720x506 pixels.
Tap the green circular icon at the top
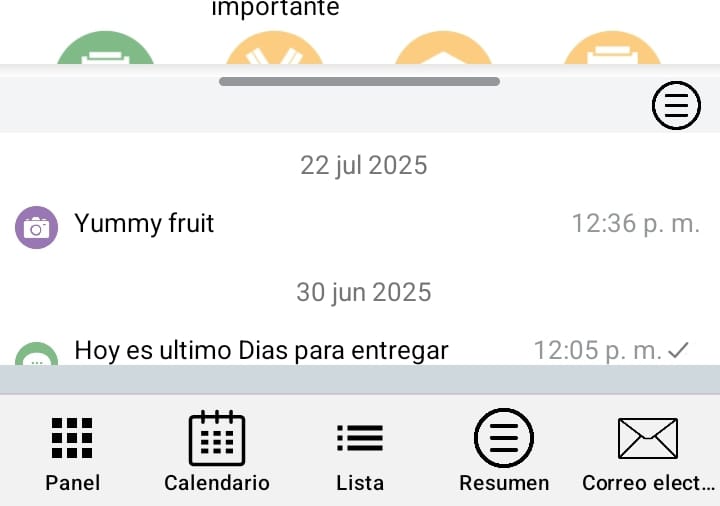106,48
